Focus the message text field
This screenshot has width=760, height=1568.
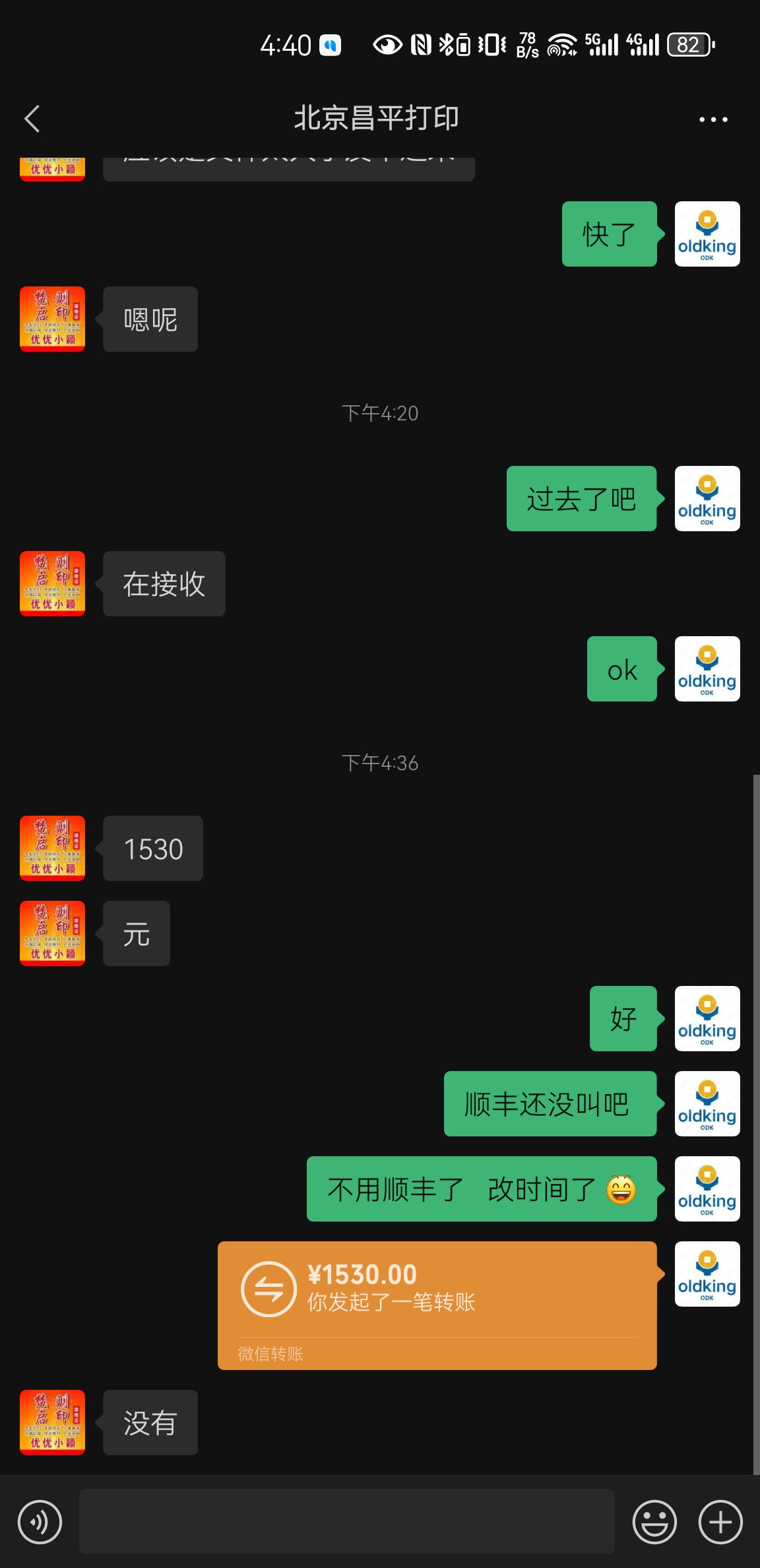coord(346,1521)
